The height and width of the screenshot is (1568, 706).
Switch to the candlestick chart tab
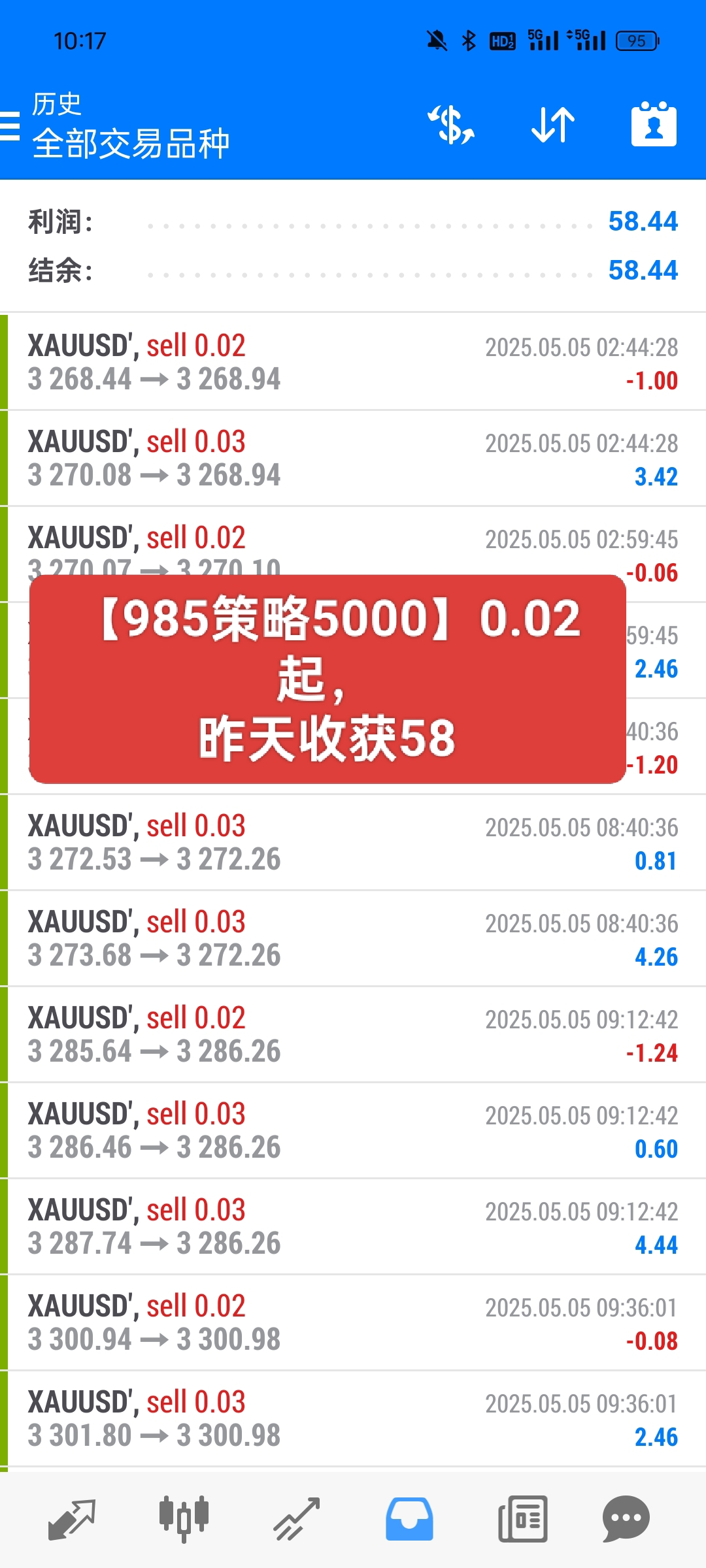[x=184, y=1519]
